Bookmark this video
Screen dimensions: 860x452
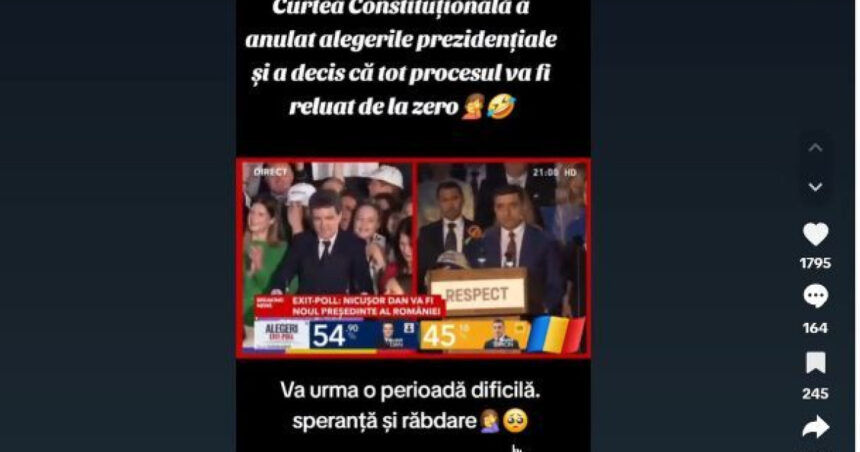point(815,363)
